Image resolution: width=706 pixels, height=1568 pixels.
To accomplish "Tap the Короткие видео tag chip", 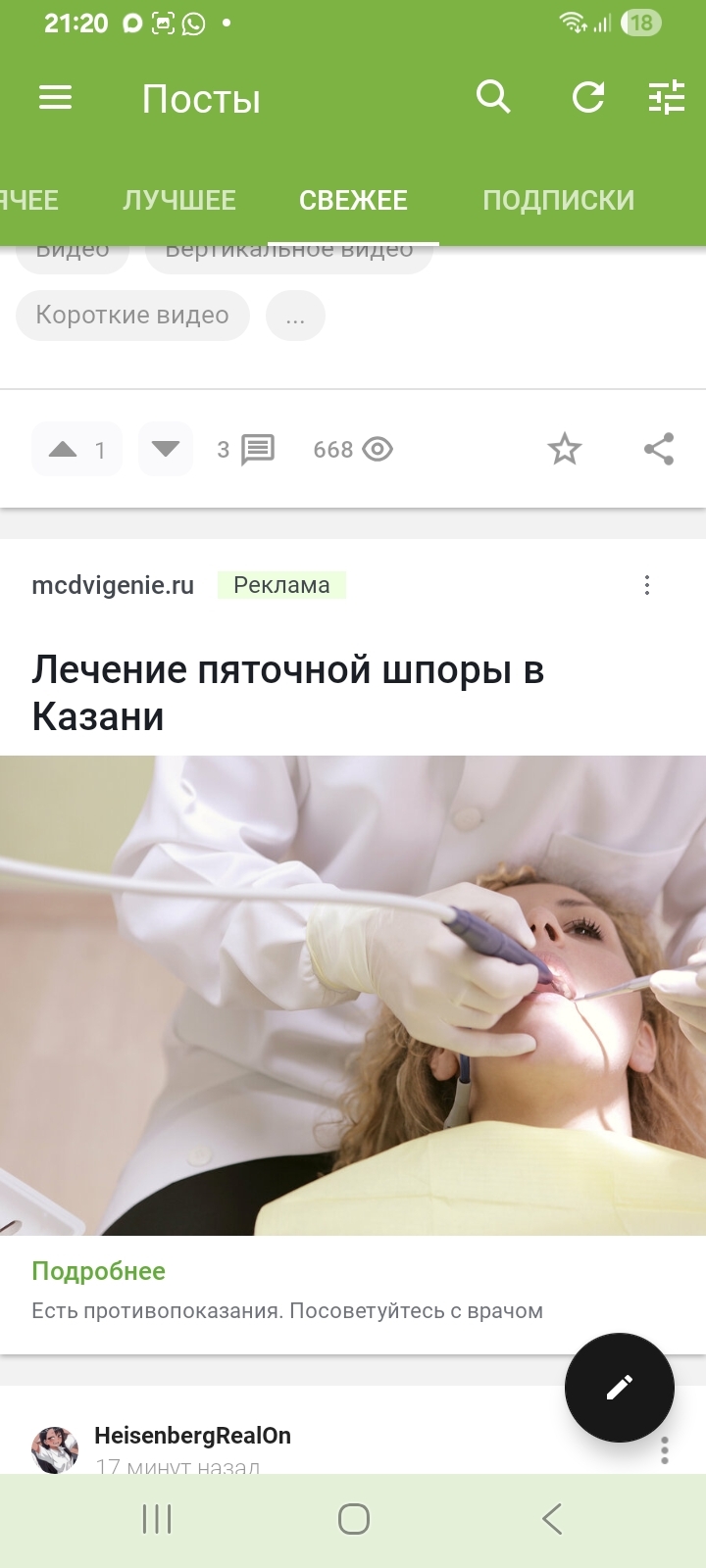I will (x=132, y=316).
